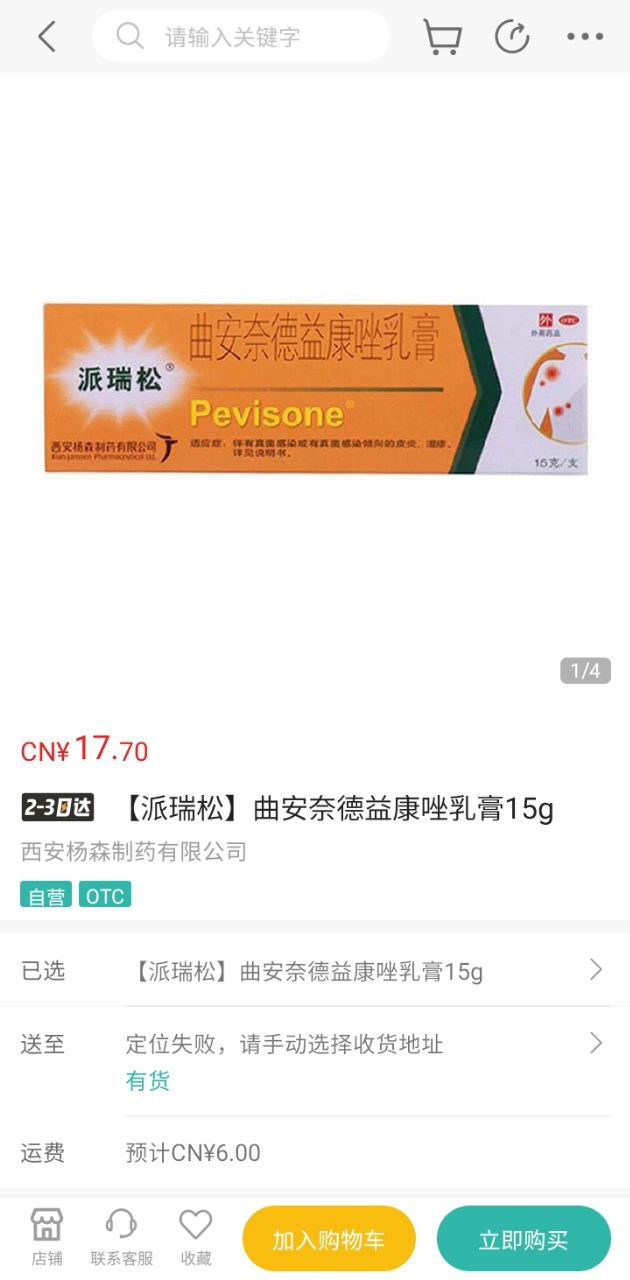Open the three-dot overflow menu
This screenshot has height=1280, width=630.
tap(585, 37)
